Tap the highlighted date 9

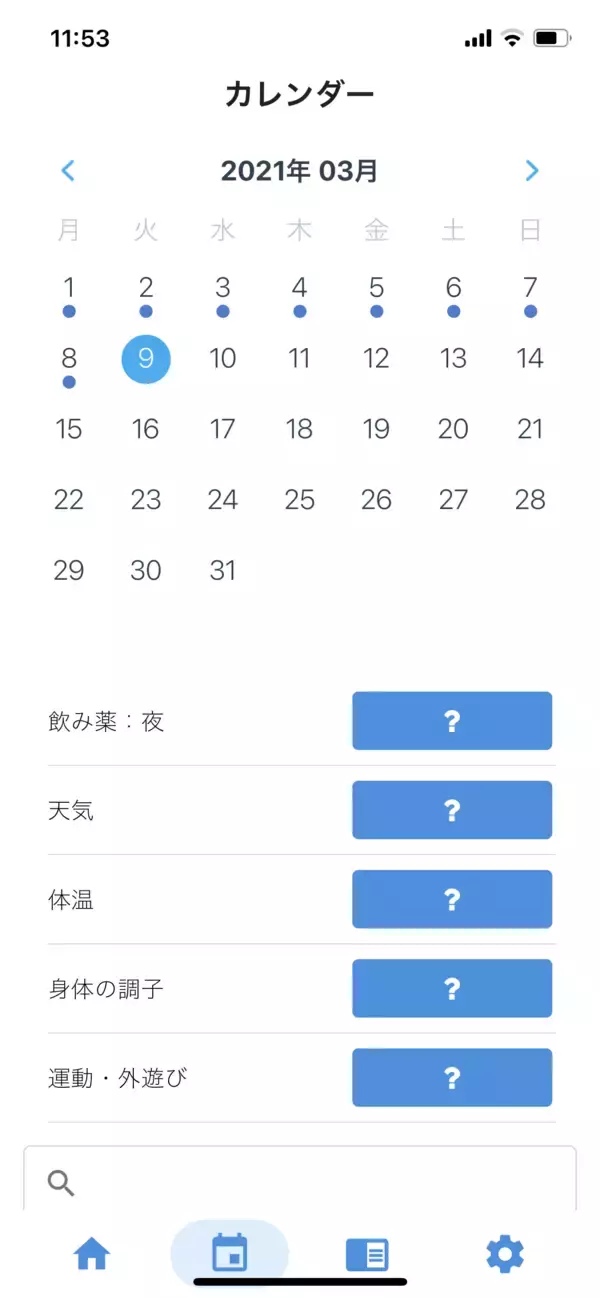[x=146, y=359]
